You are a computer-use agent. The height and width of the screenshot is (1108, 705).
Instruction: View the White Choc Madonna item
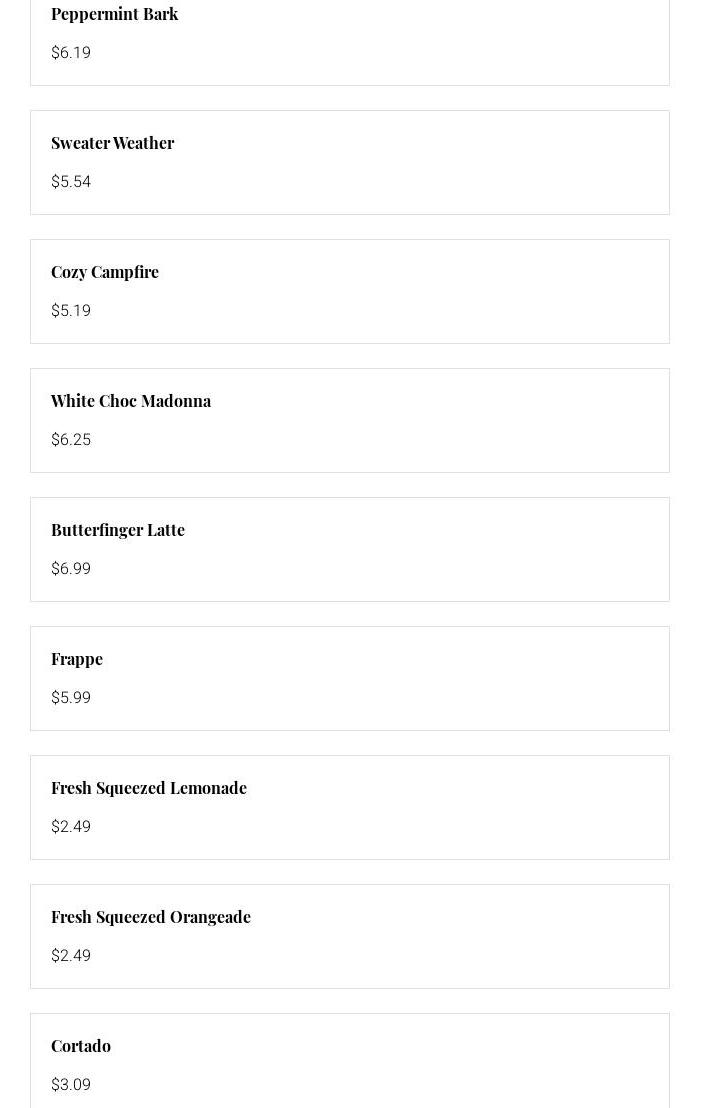(349, 420)
